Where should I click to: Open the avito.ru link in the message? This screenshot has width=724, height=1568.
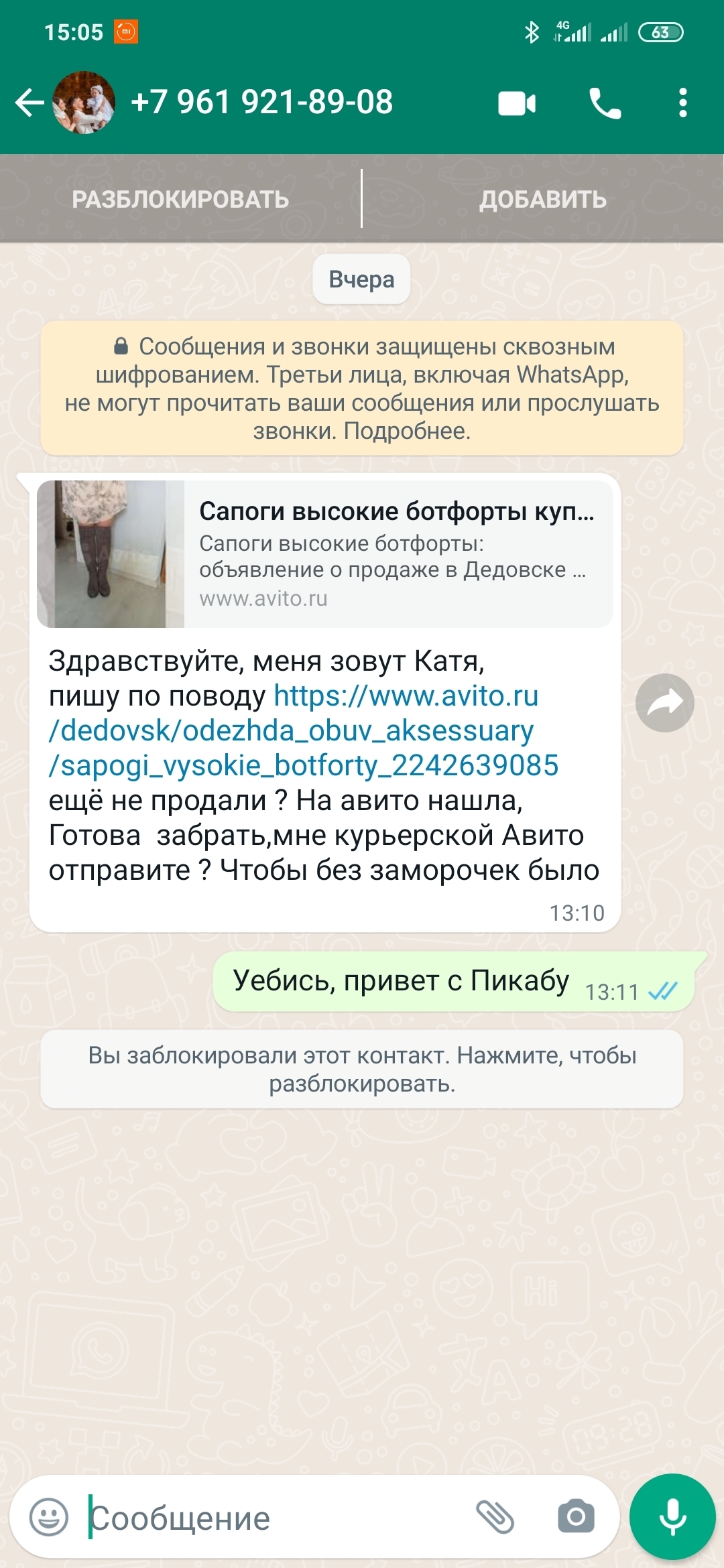pyautogui.click(x=303, y=732)
